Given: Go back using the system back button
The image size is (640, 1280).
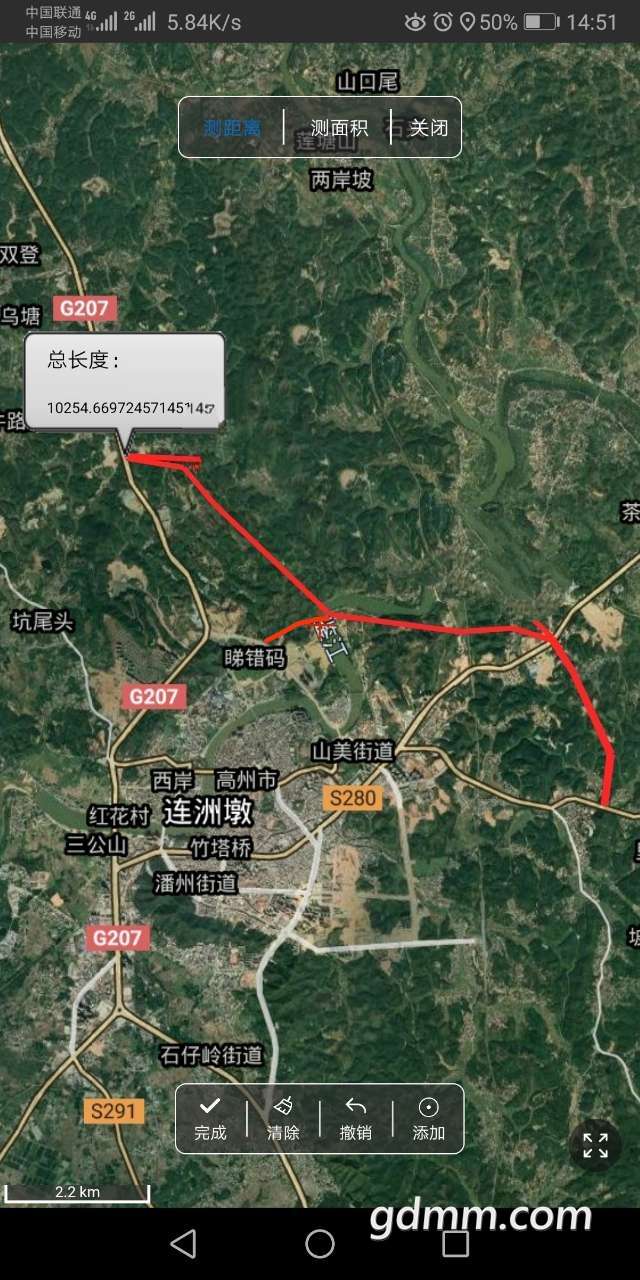Looking at the screenshot, I should [x=183, y=1243].
